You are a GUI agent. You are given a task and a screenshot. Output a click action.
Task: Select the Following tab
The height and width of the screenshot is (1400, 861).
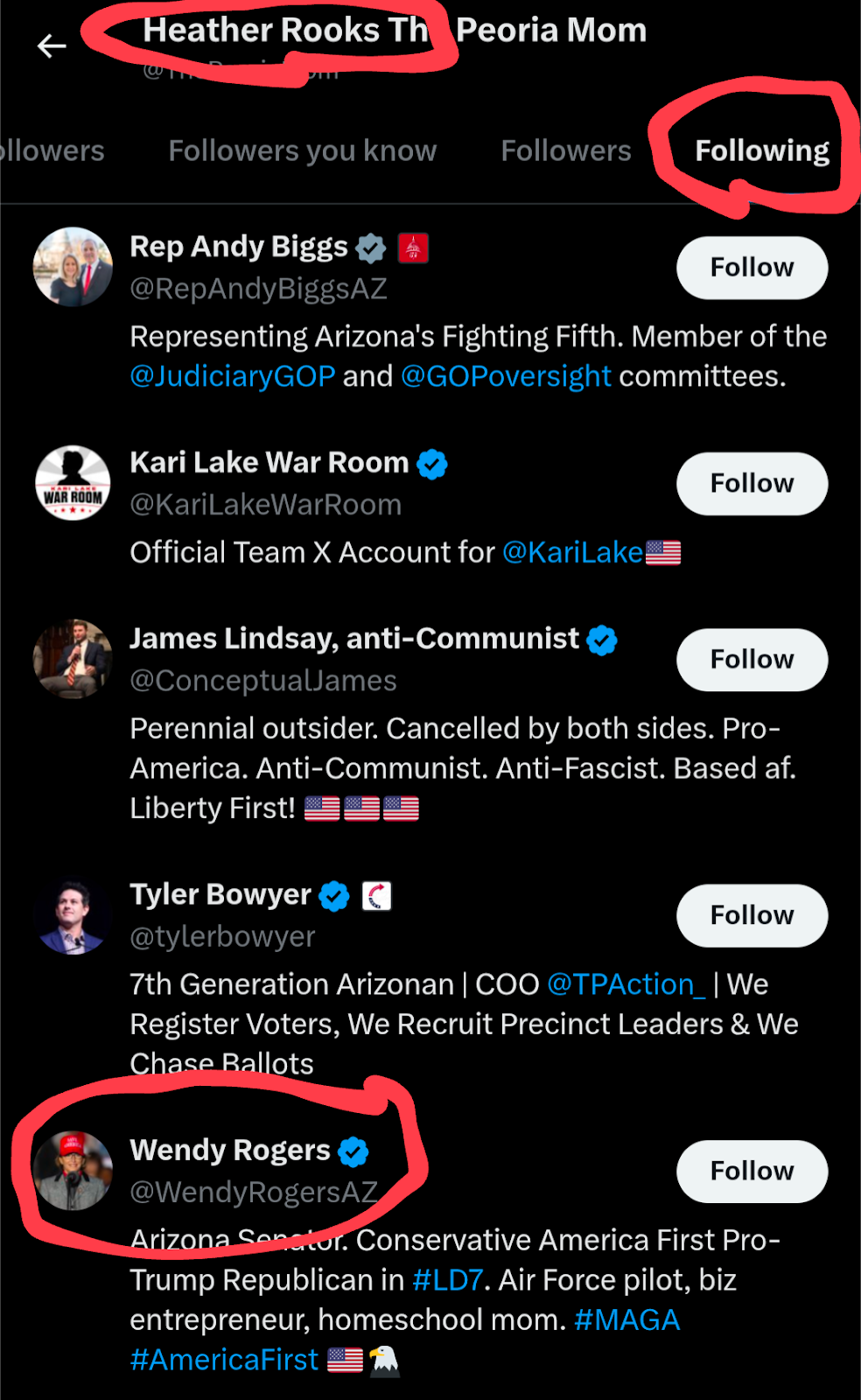(x=761, y=150)
